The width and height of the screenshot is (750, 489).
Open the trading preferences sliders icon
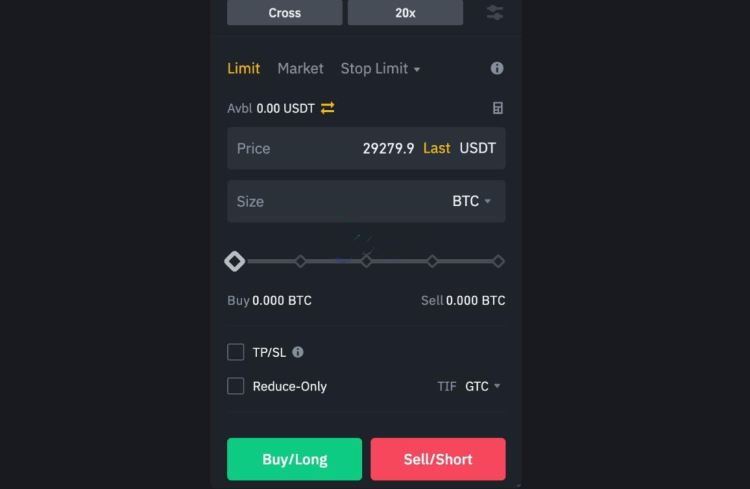pyautogui.click(x=495, y=13)
